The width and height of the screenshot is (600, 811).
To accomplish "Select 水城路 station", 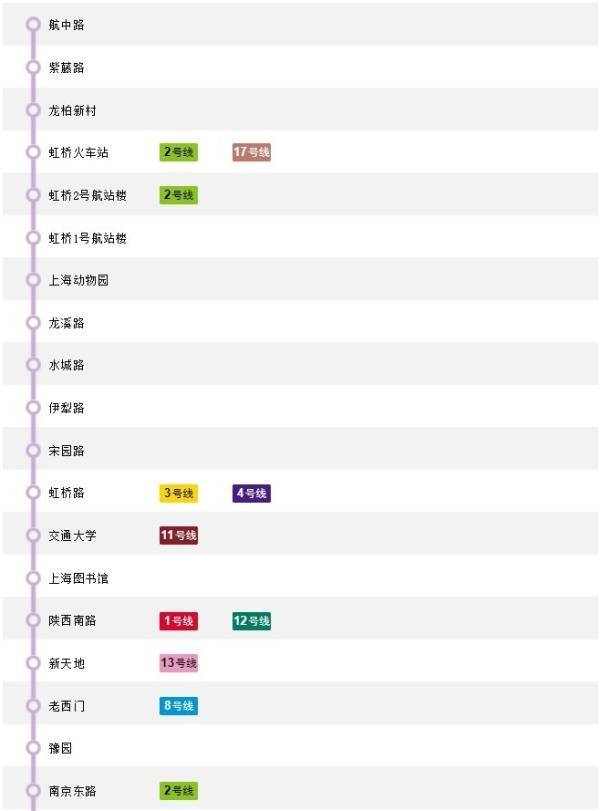I will click(x=67, y=365).
